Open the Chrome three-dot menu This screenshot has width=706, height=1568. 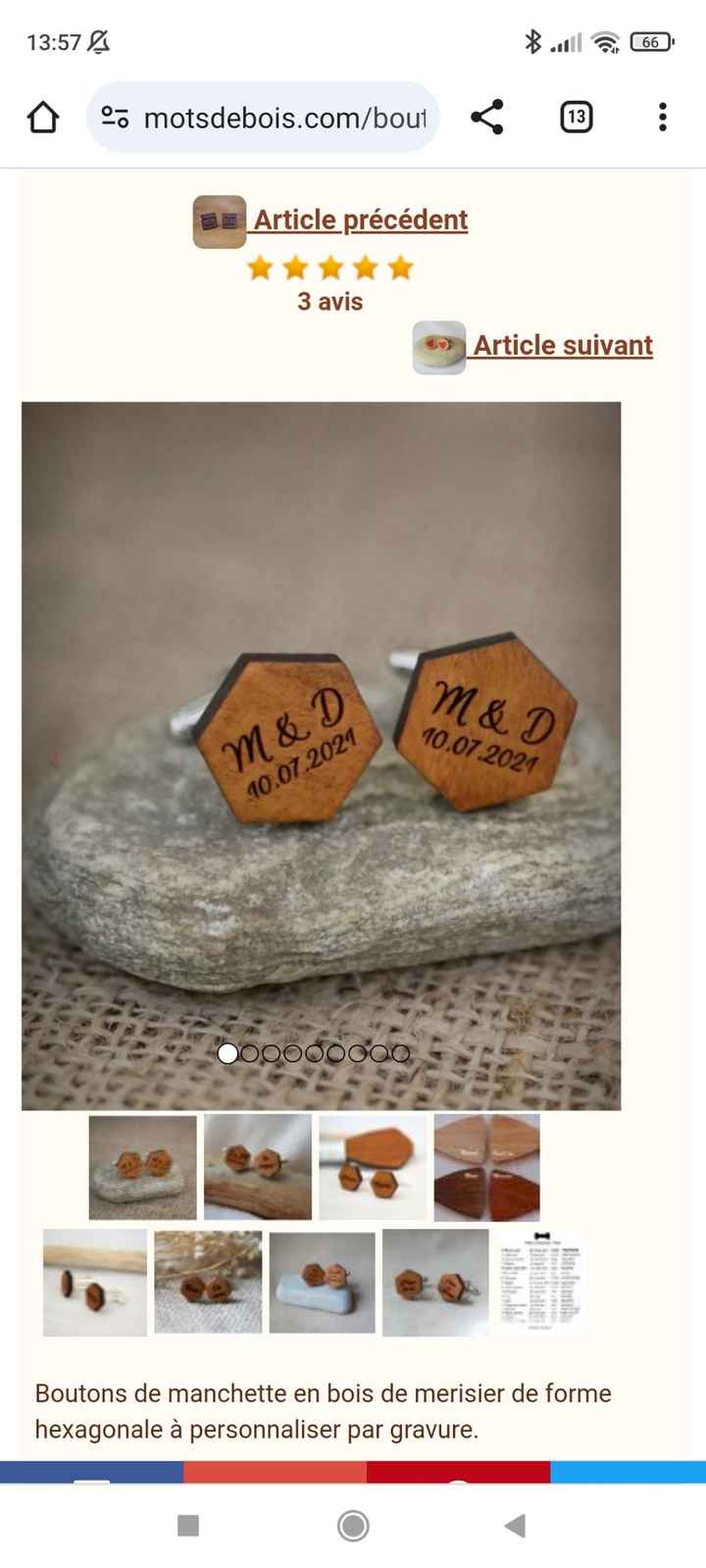[x=663, y=117]
